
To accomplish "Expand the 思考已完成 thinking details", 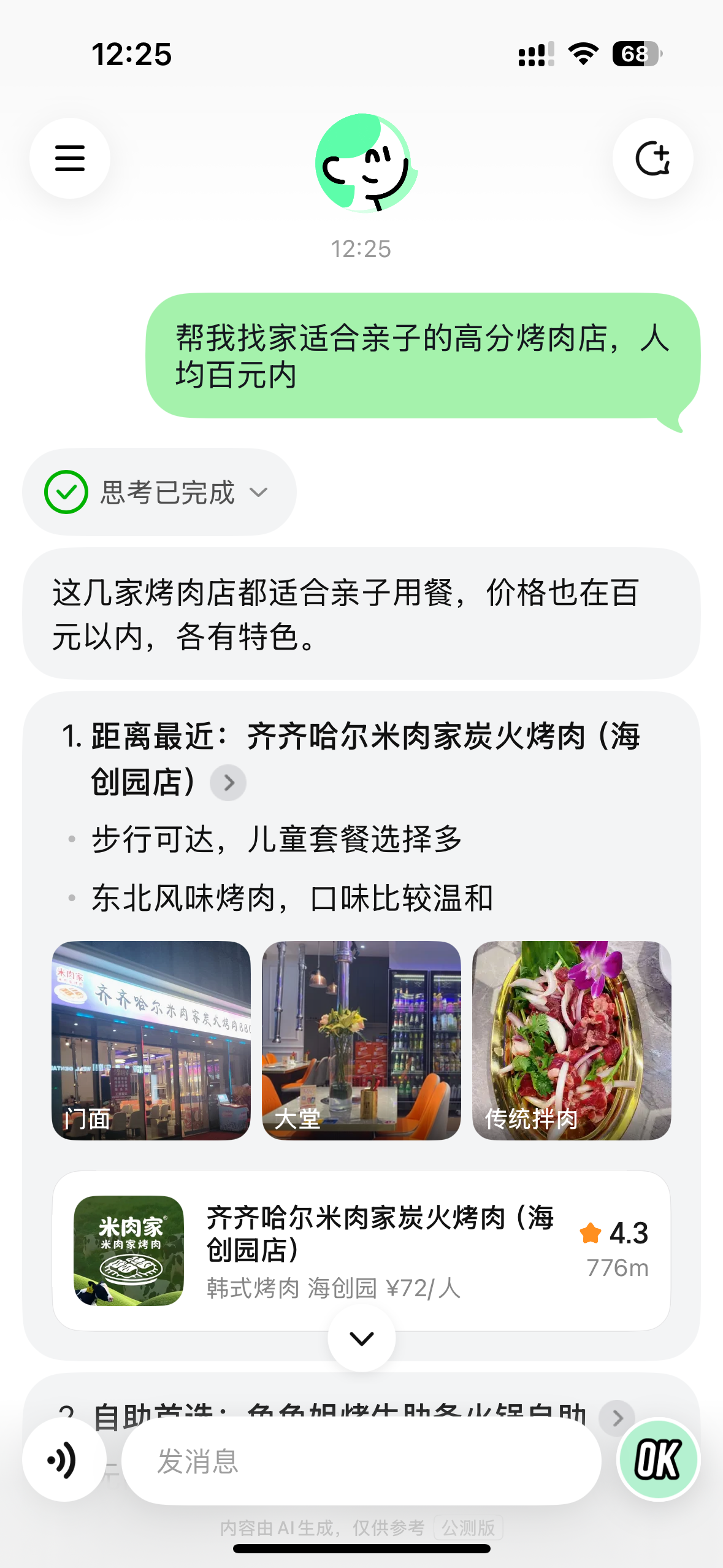I will click(x=159, y=492).
